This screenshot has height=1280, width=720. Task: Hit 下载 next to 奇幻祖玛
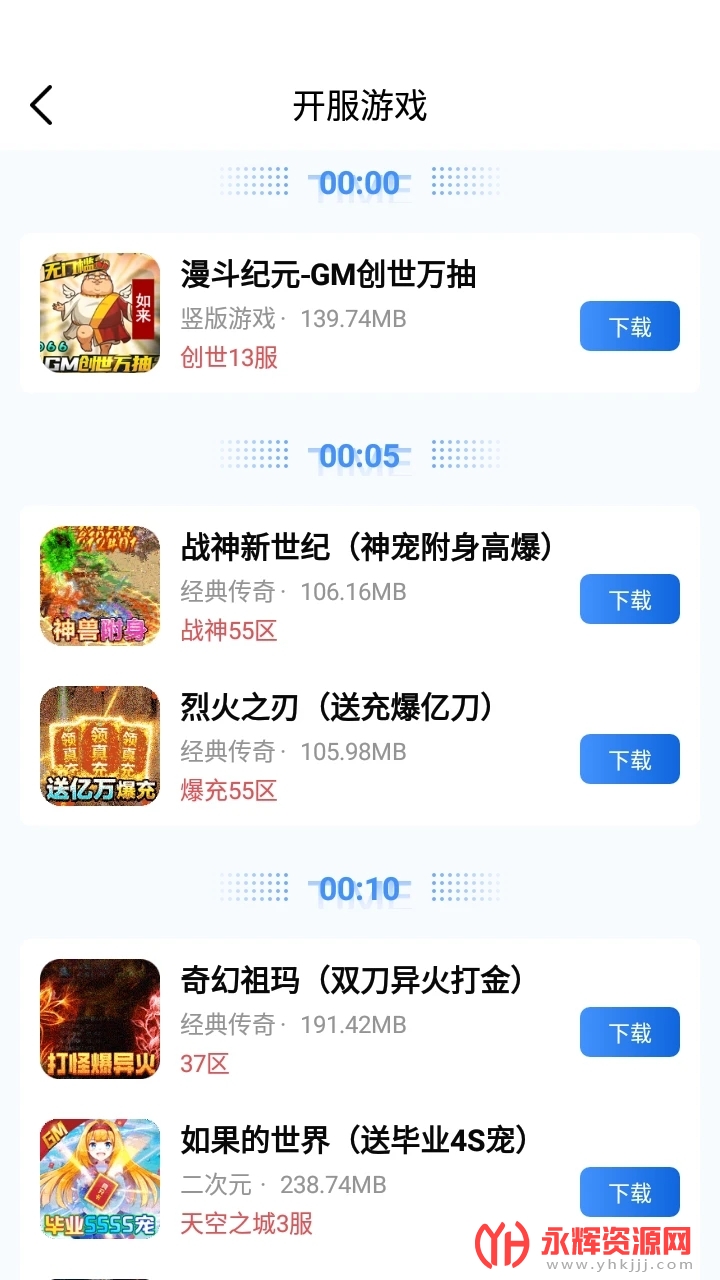tap(629, 1032)
